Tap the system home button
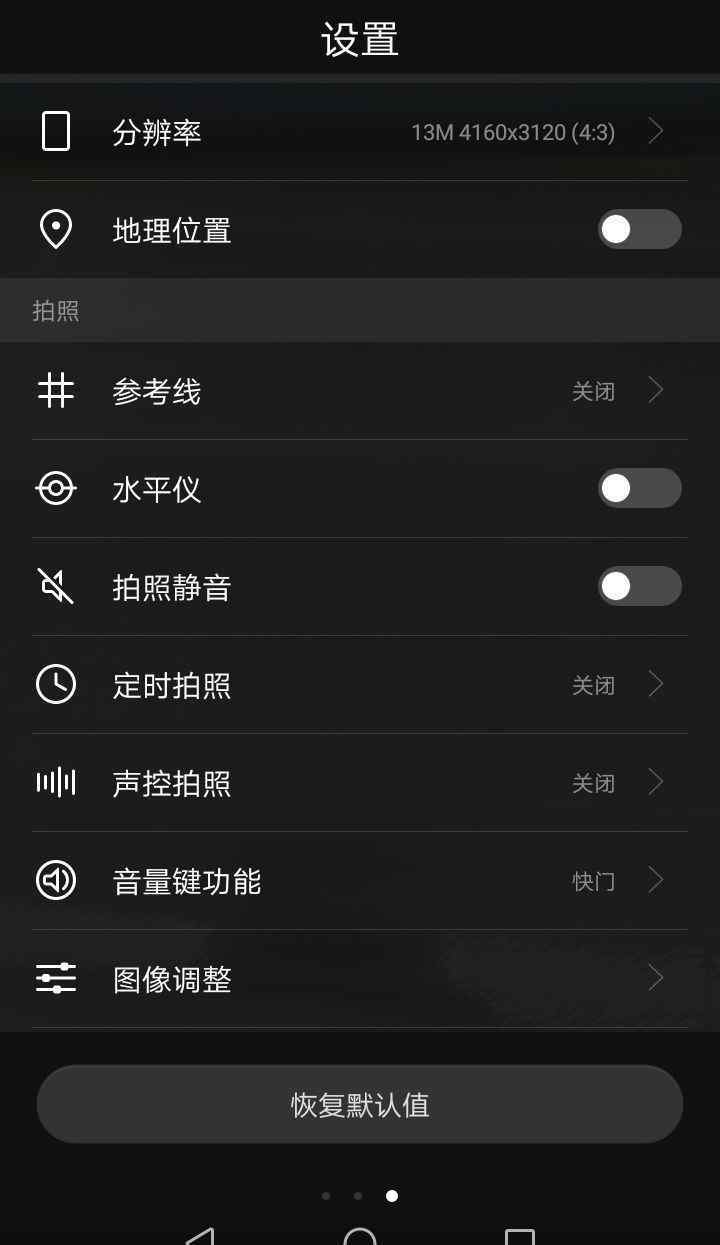720x1245 pixels. [360, 1237]
